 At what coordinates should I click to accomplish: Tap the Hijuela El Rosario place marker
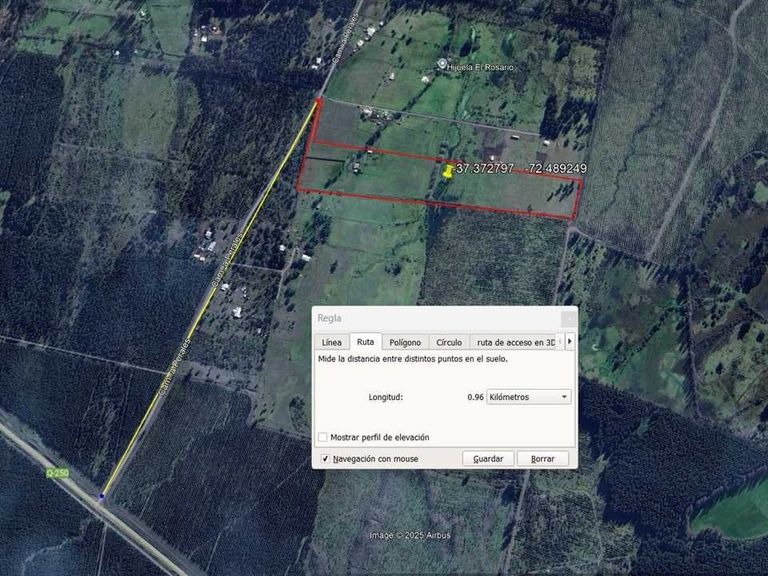point(442,64)
